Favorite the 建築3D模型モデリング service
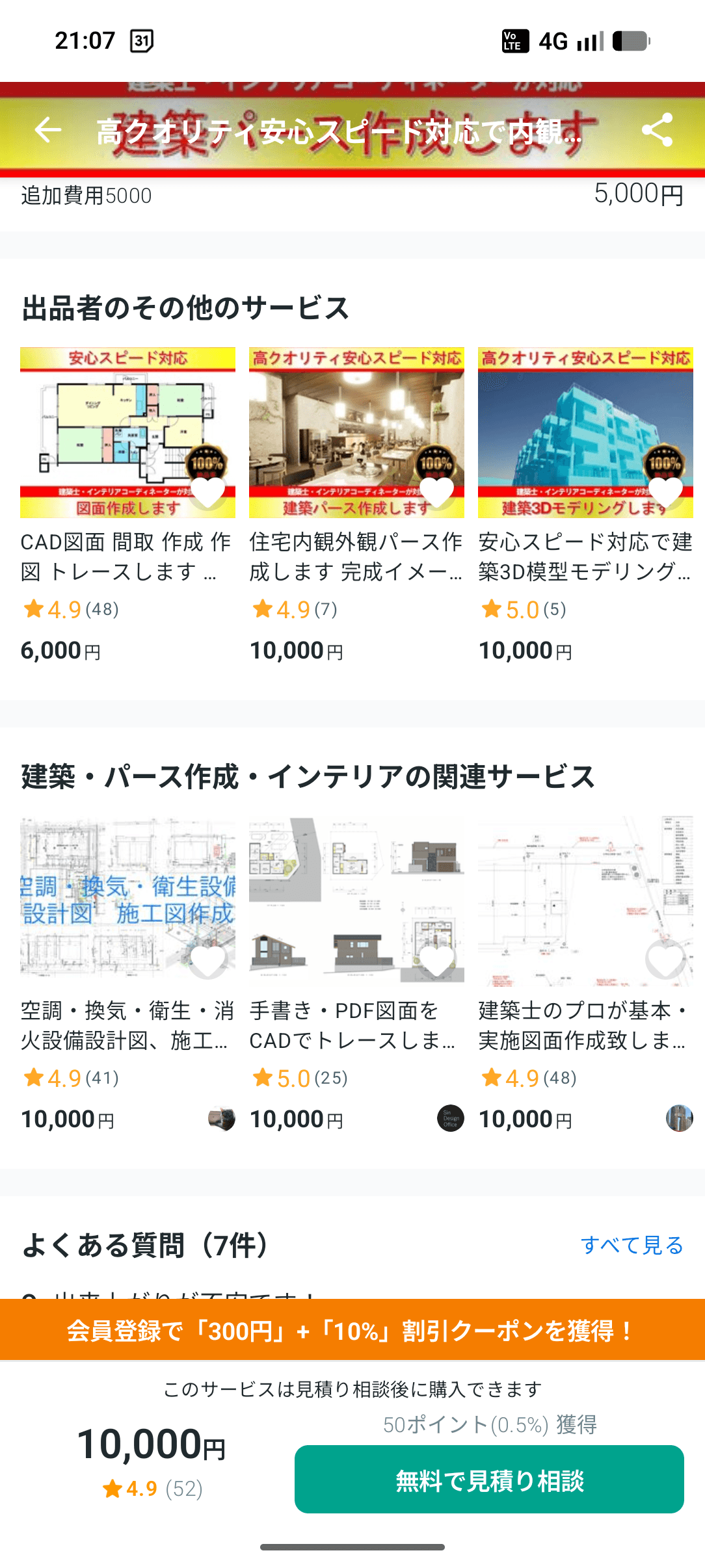The width and height of the screenshot is (705, 1568). 665,493
